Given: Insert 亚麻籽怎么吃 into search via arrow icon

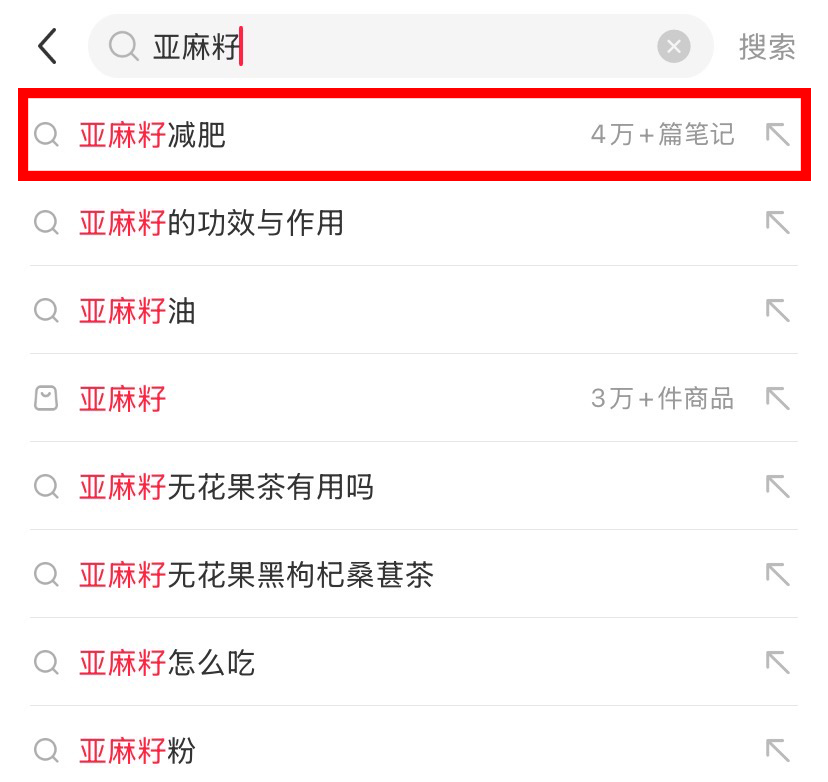Looking at the screenshot, I should [777, 663].
